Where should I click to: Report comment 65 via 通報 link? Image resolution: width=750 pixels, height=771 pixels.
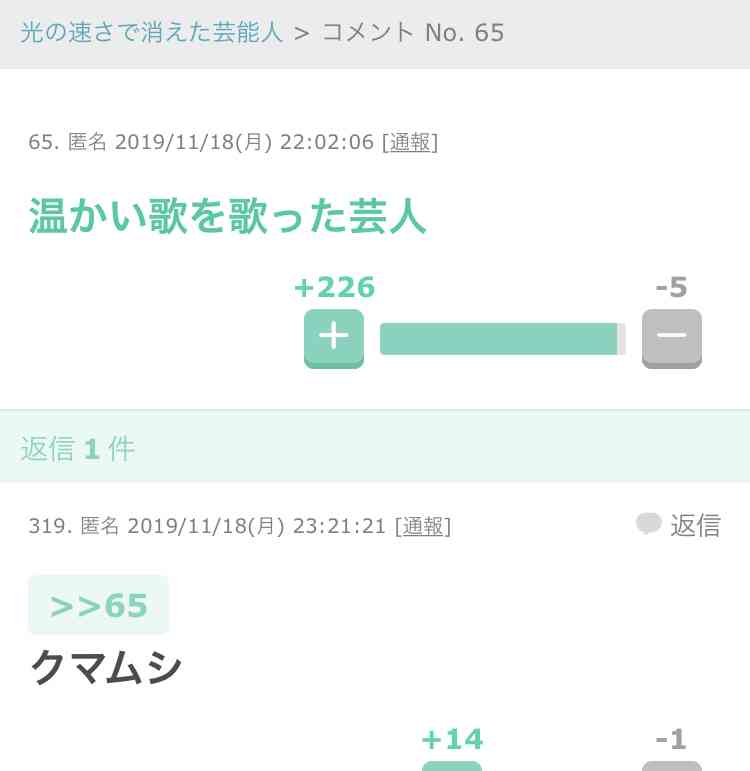pos(410,142)
